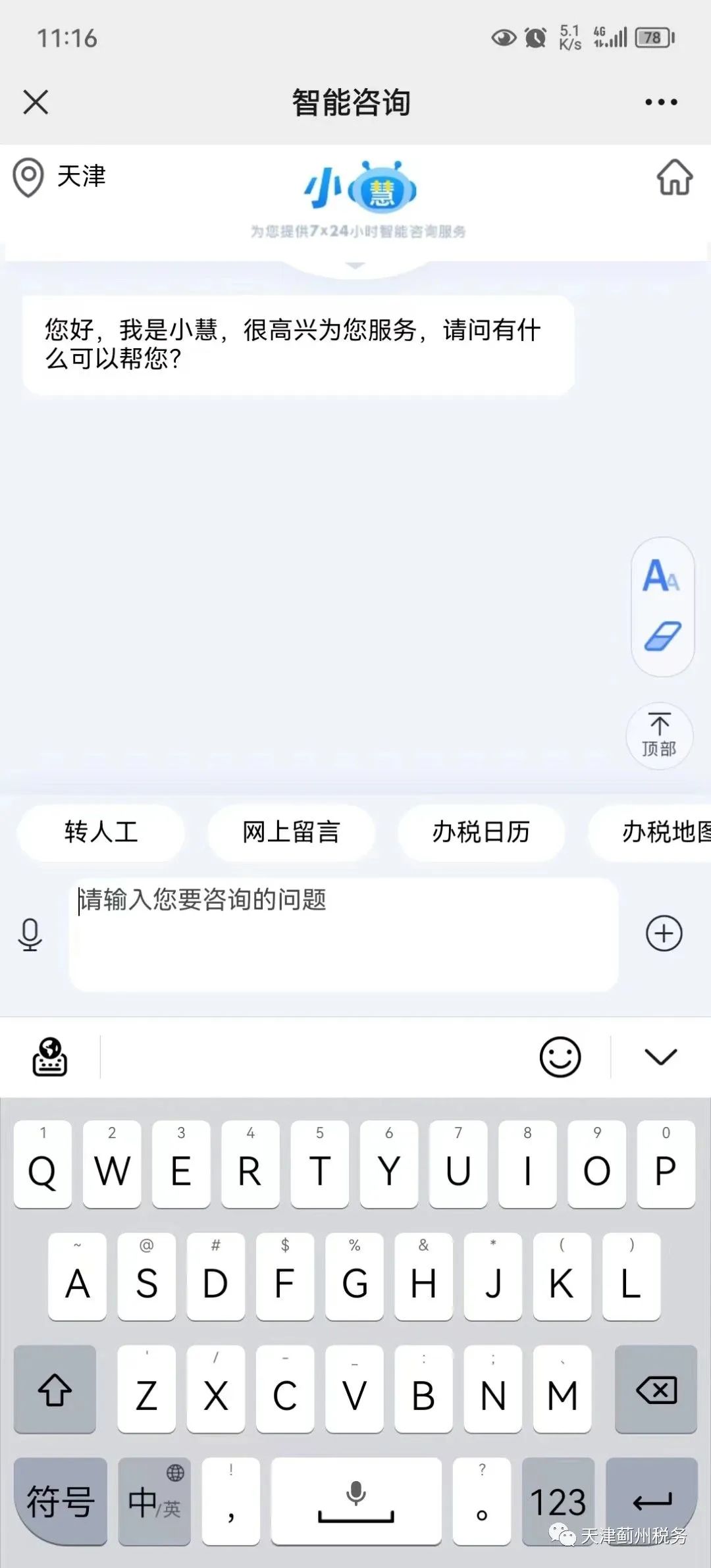Tap the backspace key
The image size is (711, 1568).
(656, 1389)
